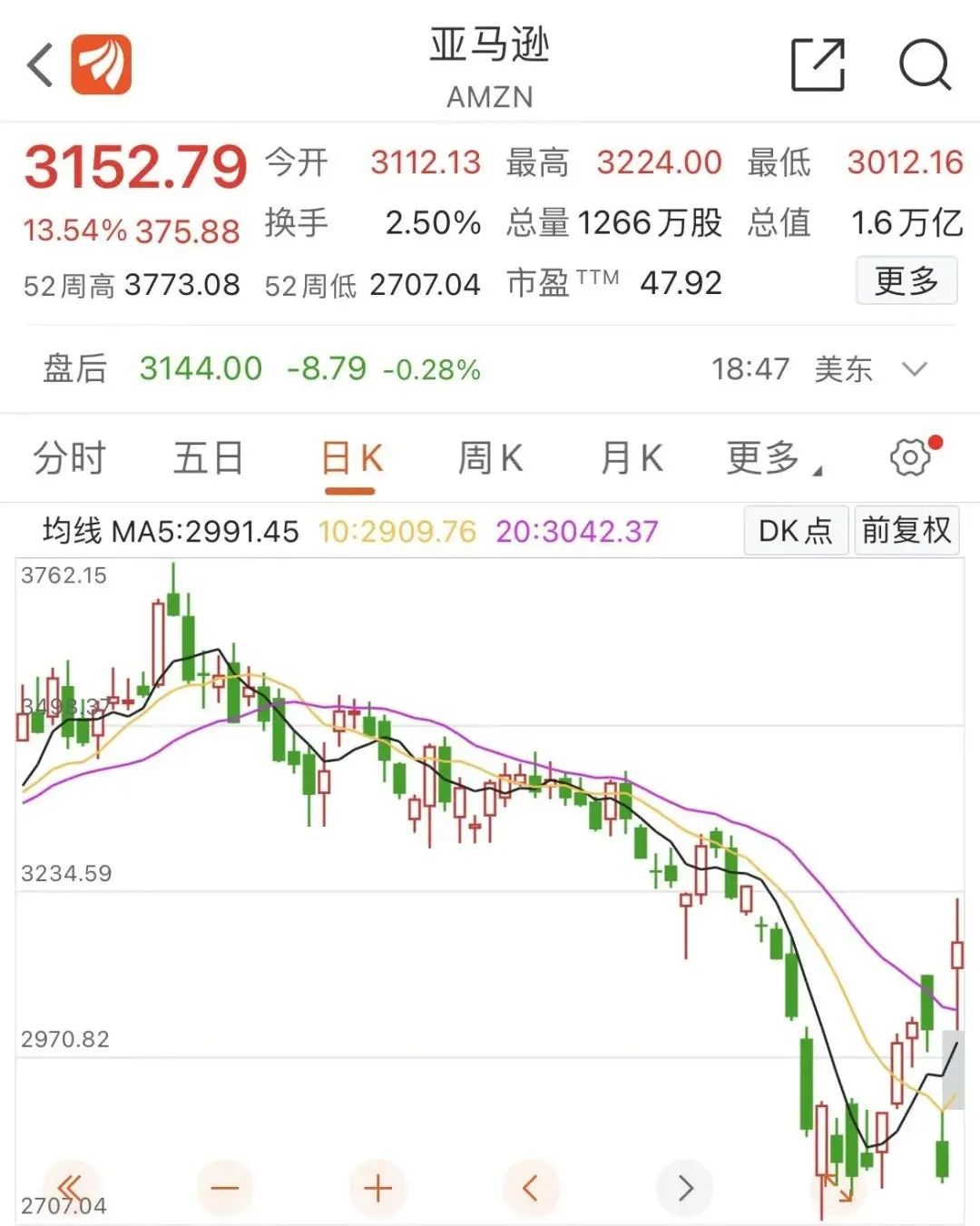Switch to the 分时 chart tab
The height and width of the screenshot is (1226, 980).
[70, 458]
